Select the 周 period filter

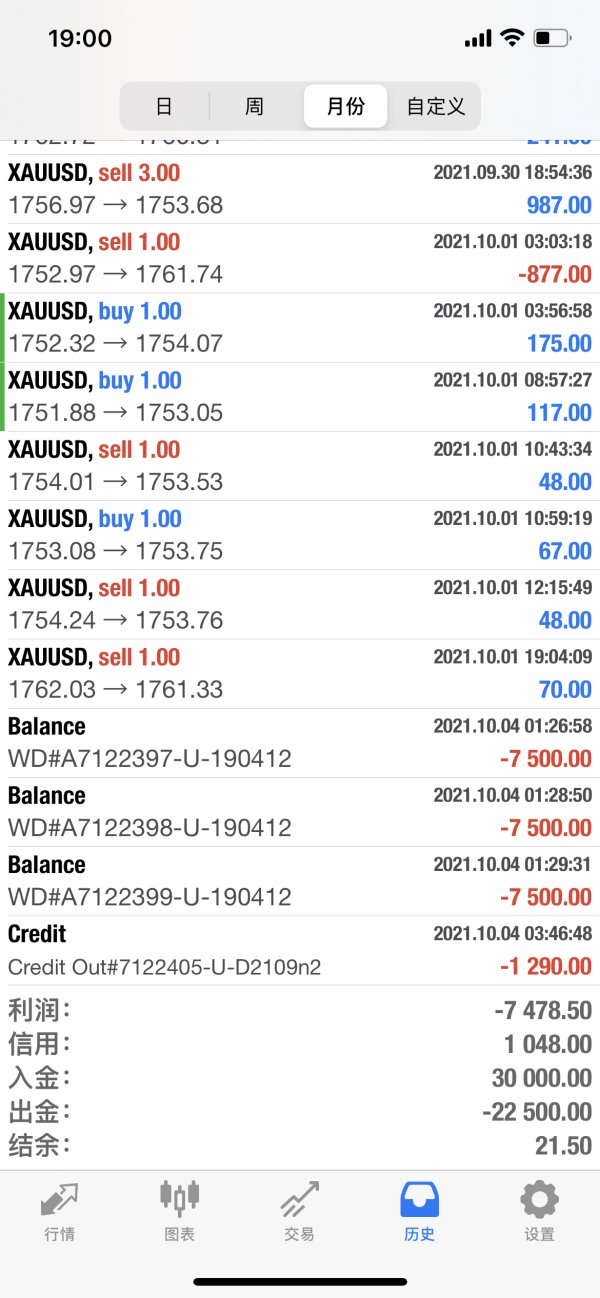point(254,106)
